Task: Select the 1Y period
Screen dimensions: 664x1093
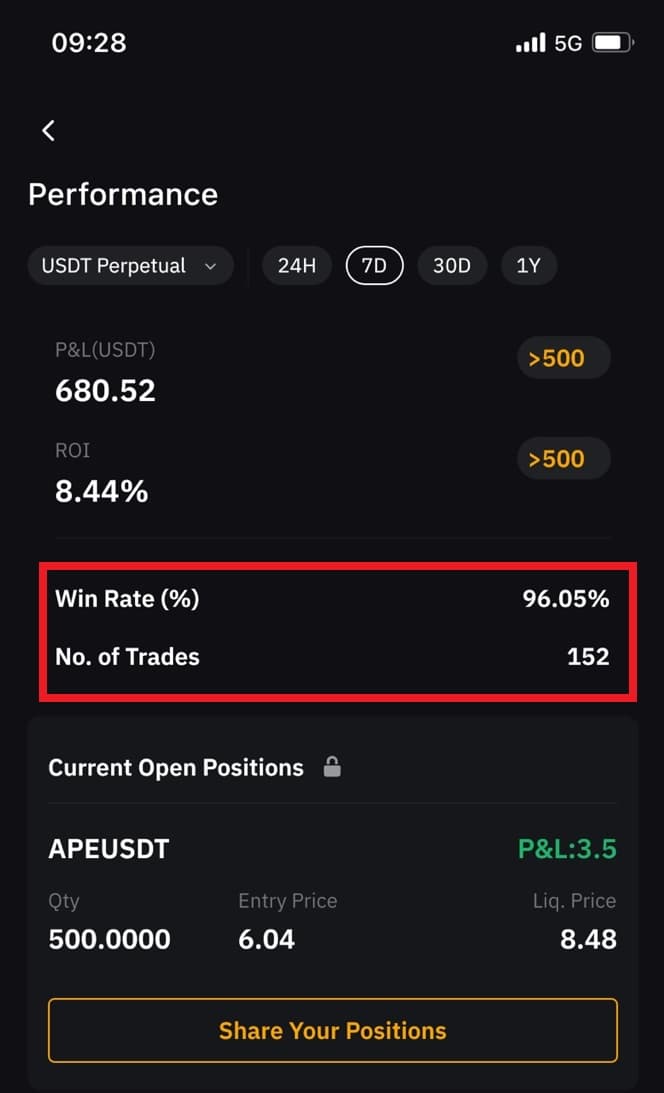Action: 528,266
